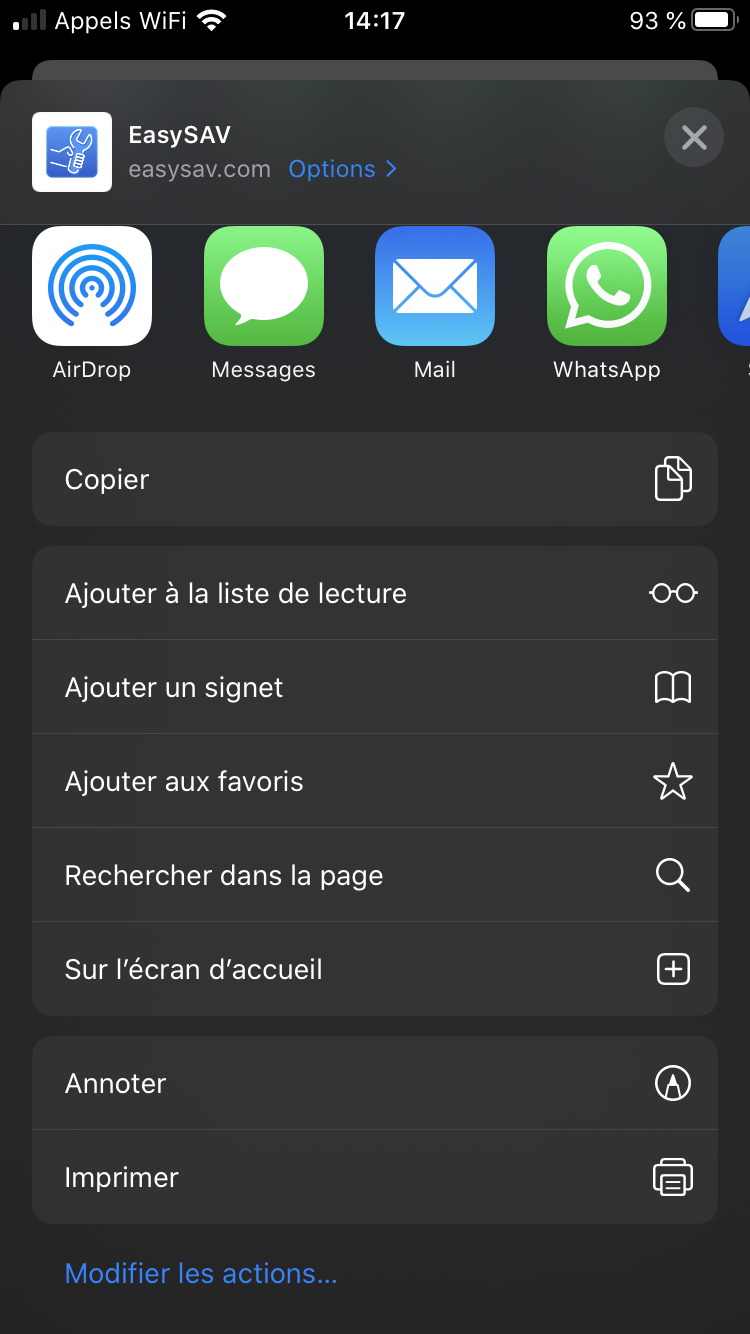Open Modifier les actions...
Screen dimensions: 750x1334
200,1273
